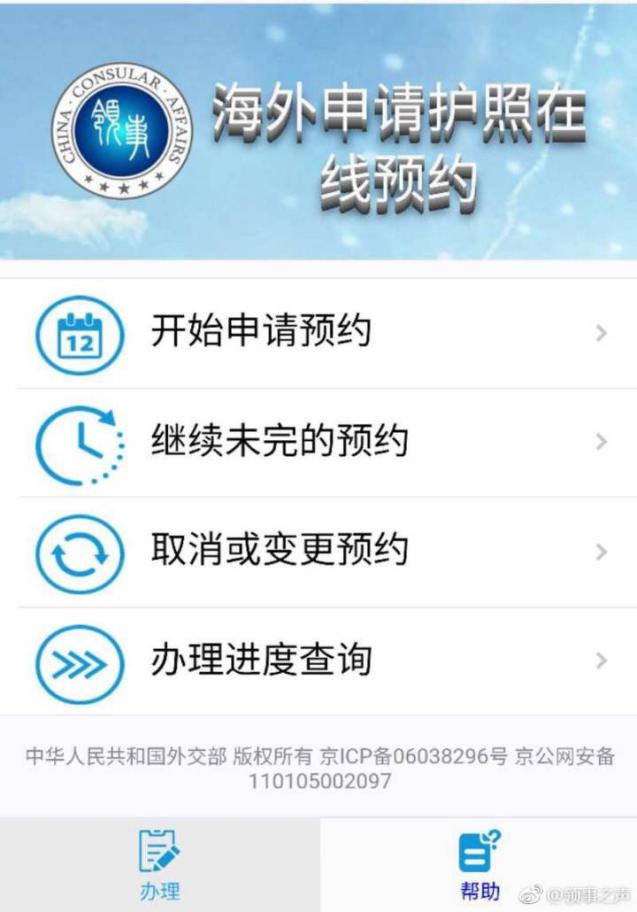This screenshot has height=912, width=637.
Task: Switch to the 办理 tab
Action: (x=159, y=864)
